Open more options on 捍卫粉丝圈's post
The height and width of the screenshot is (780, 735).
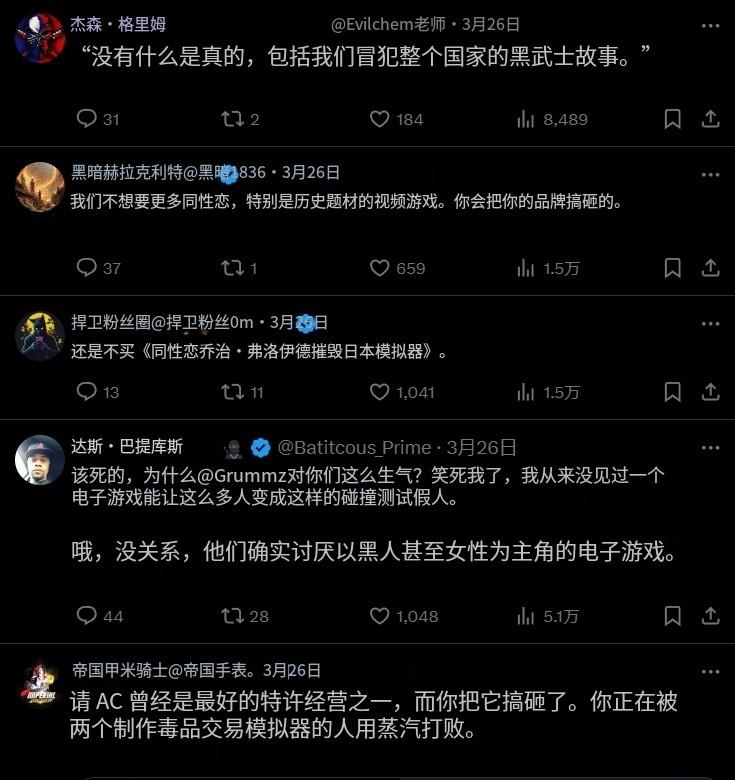click(x=710, y=324)
